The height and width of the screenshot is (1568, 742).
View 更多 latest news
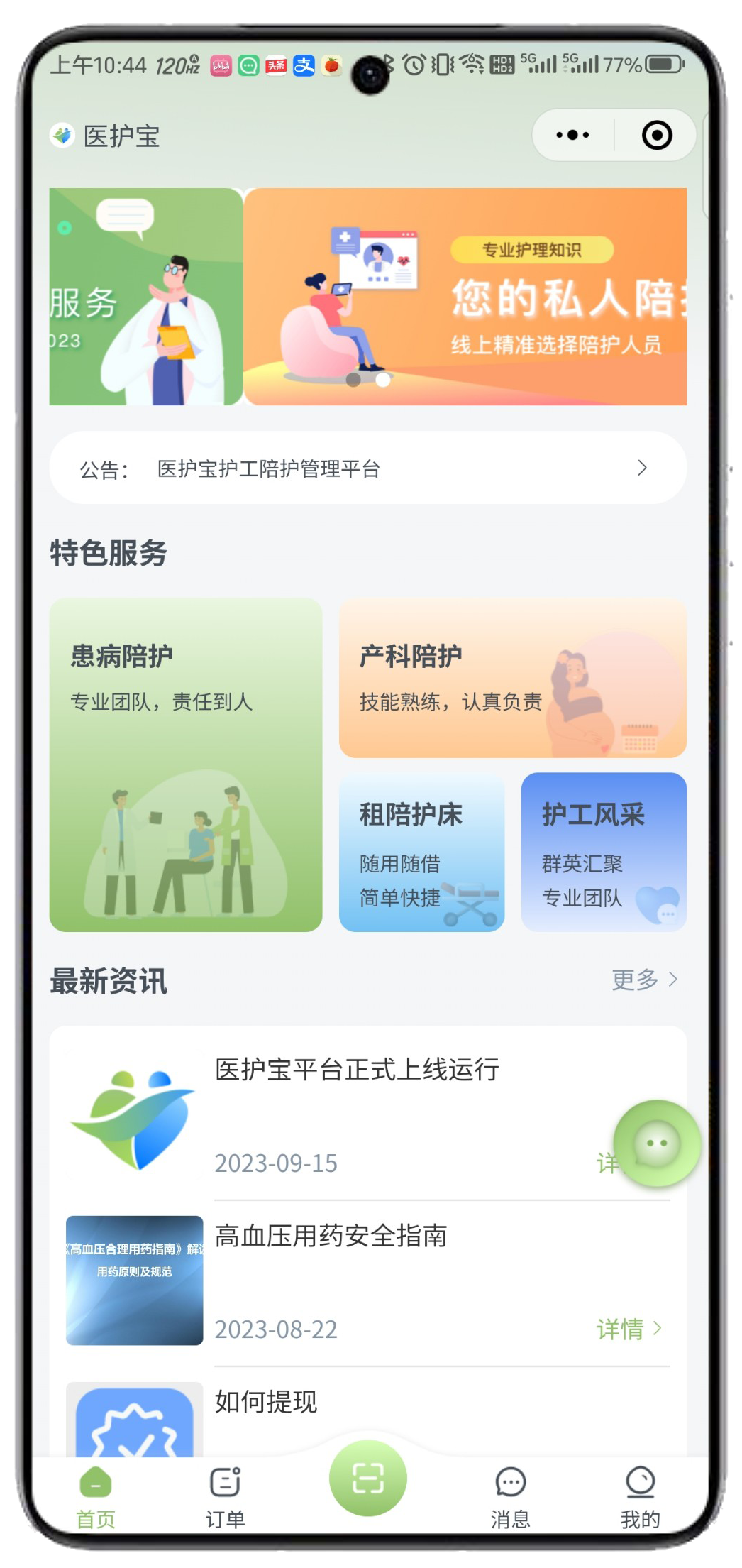(x=643, y=980)
